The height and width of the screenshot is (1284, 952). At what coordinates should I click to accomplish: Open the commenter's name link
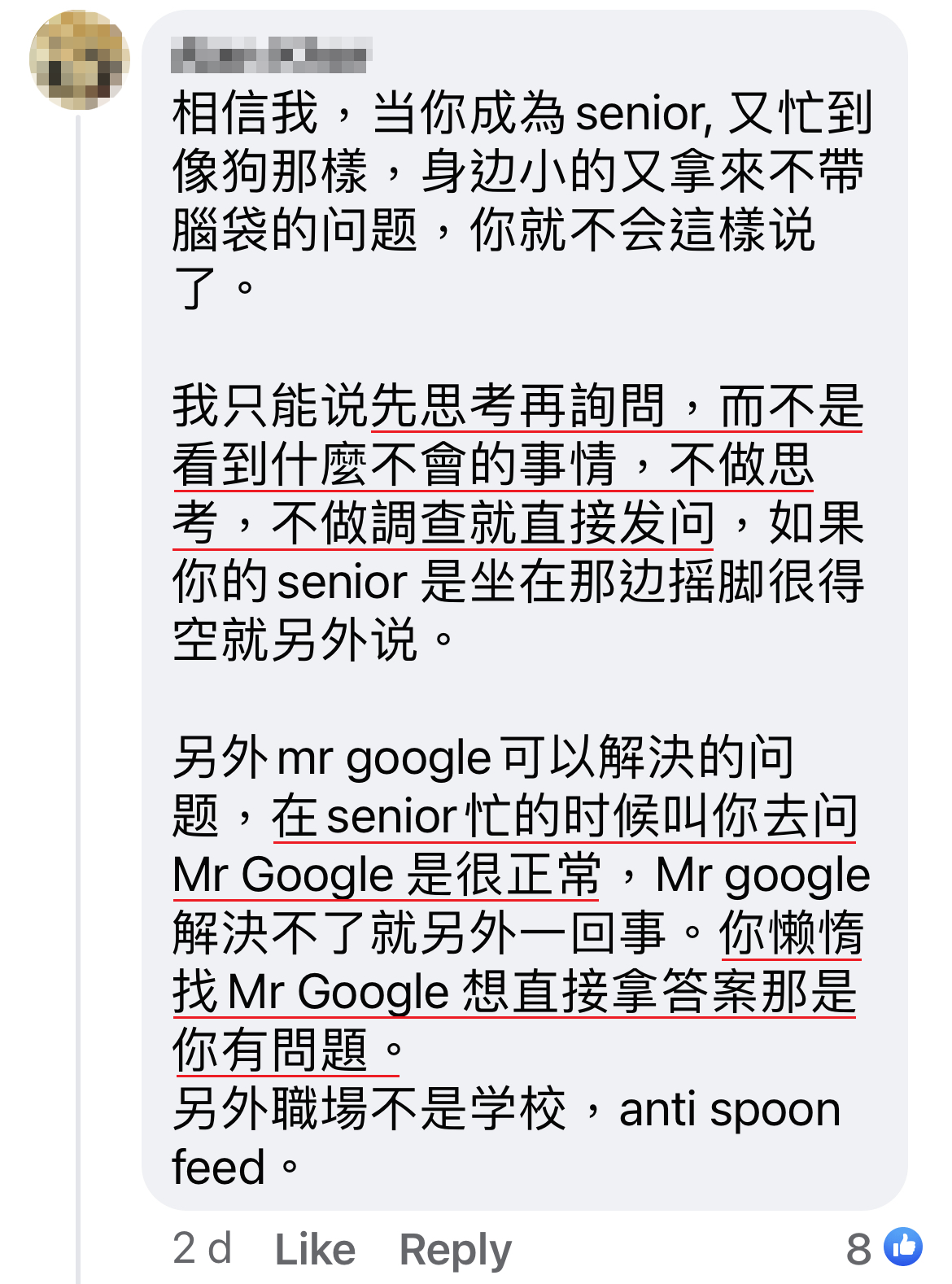(x=271, y=55)
